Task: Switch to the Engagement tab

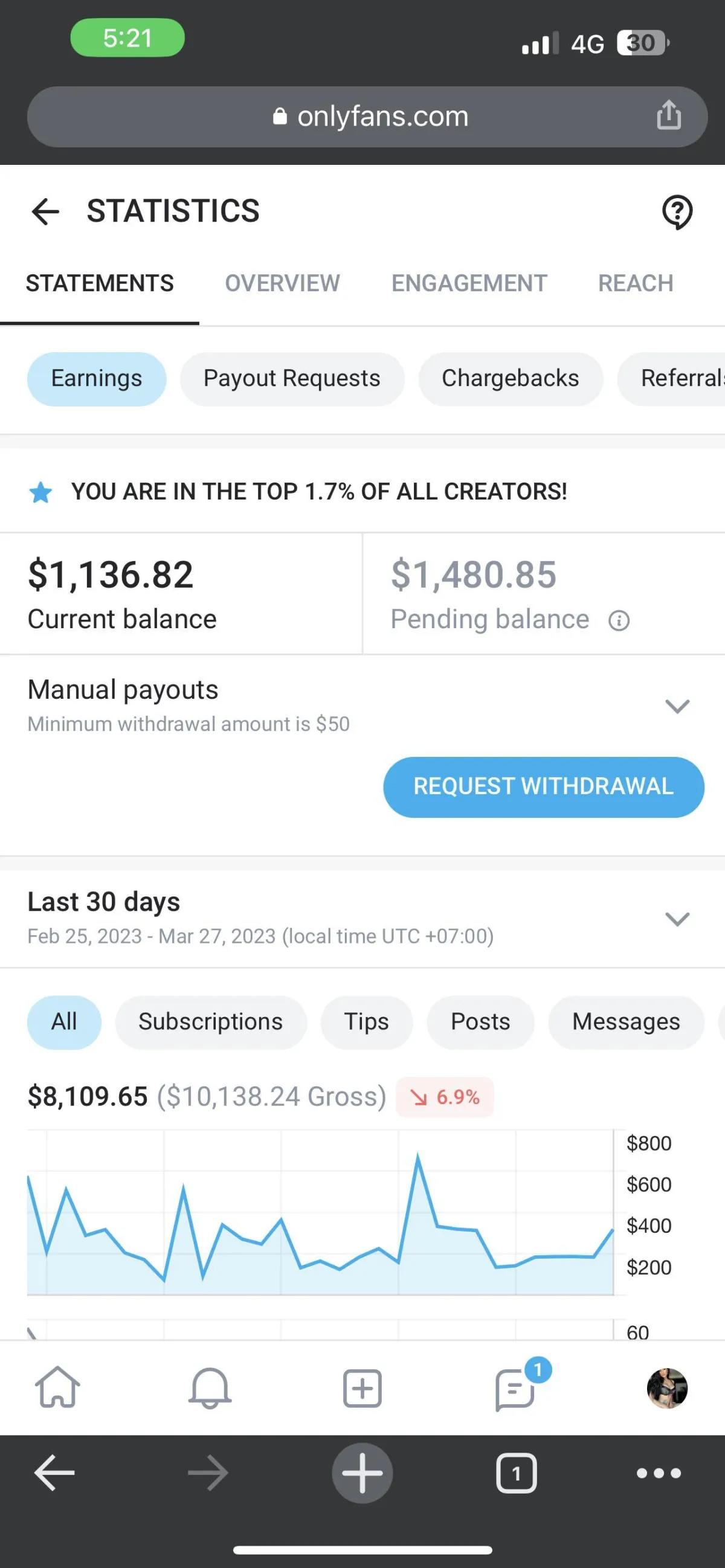Action: (469, 283)
